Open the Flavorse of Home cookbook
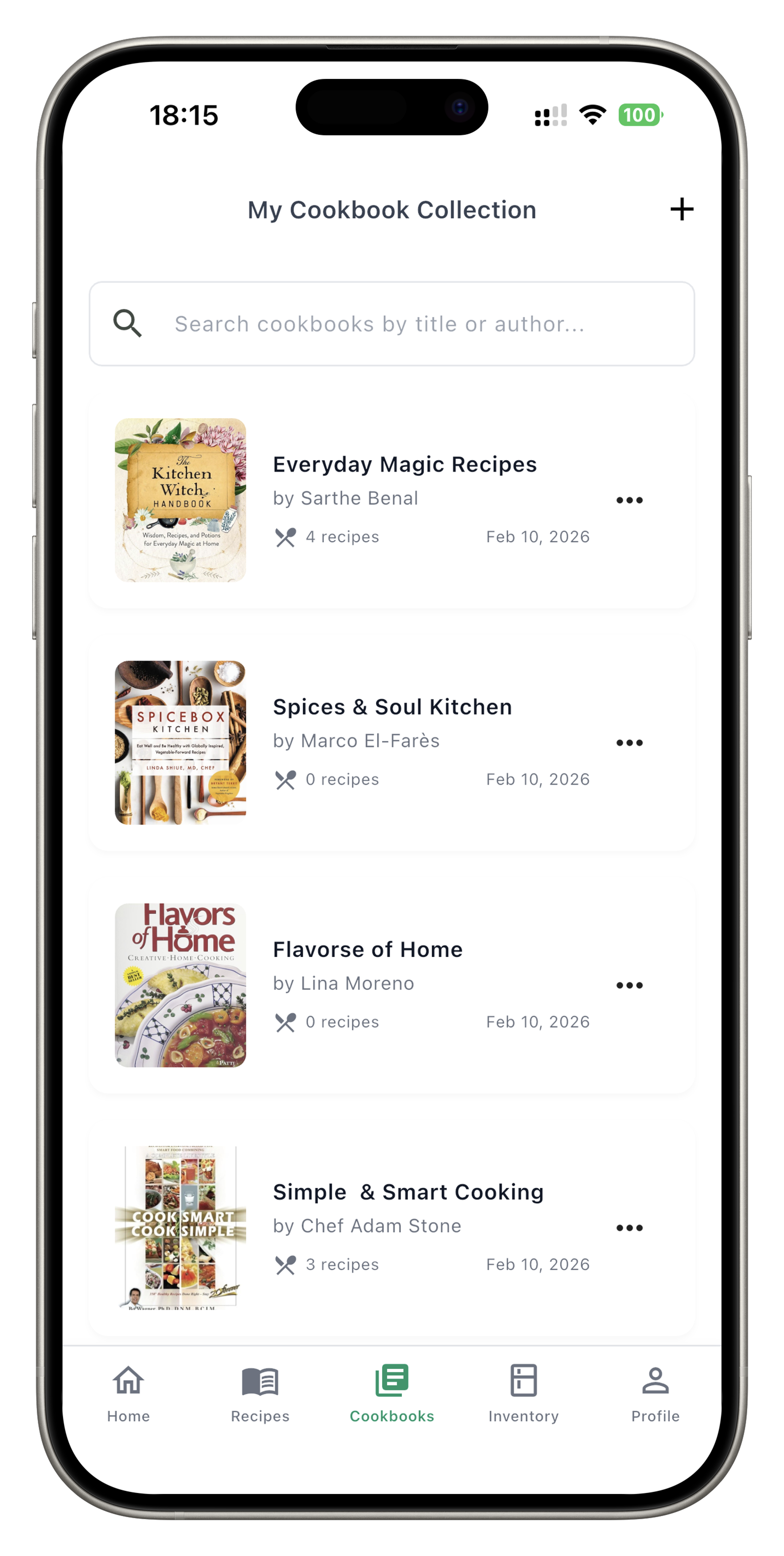This screenshot has width=784, height=1556. 367,950
